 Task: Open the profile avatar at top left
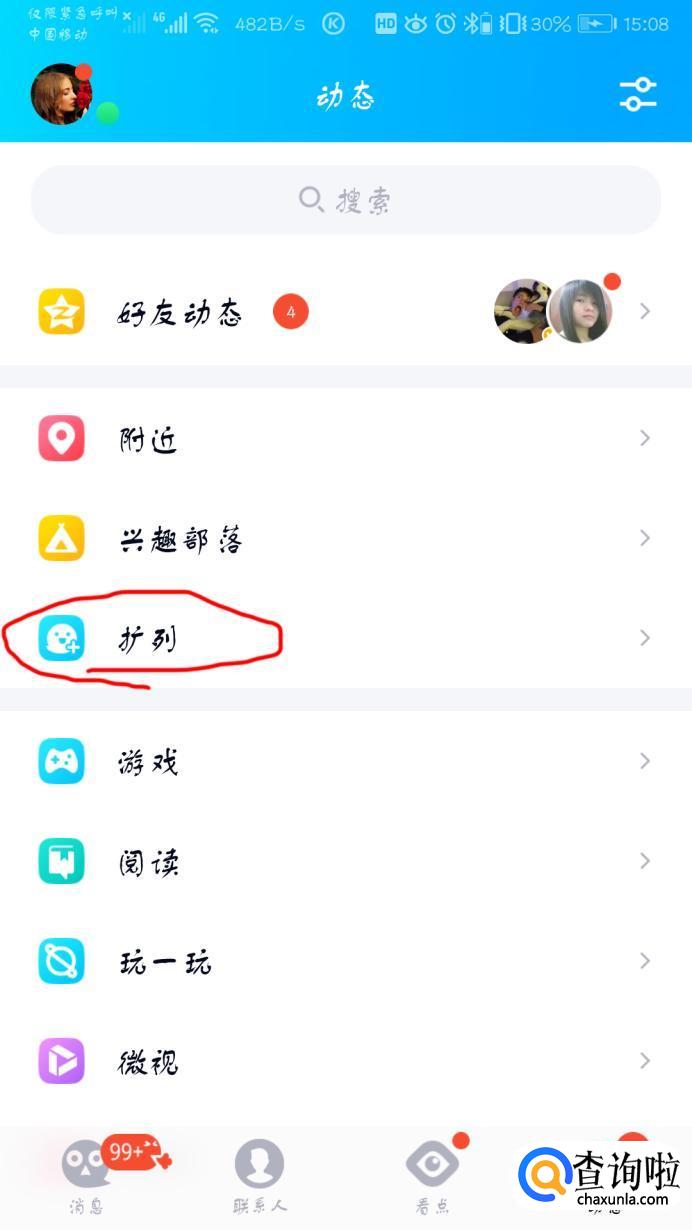coord(61,95)
